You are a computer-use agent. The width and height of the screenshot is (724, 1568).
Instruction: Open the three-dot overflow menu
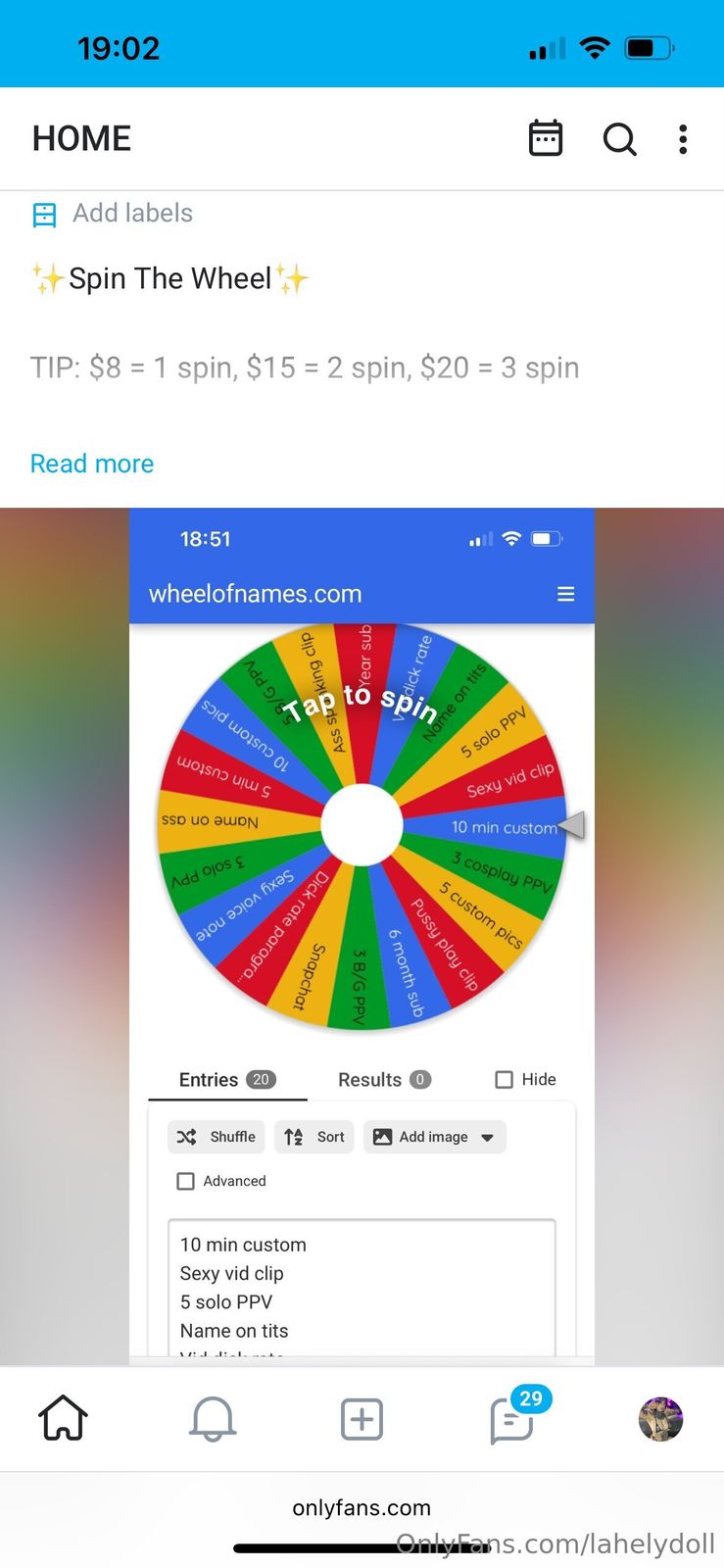pos(683,139)
